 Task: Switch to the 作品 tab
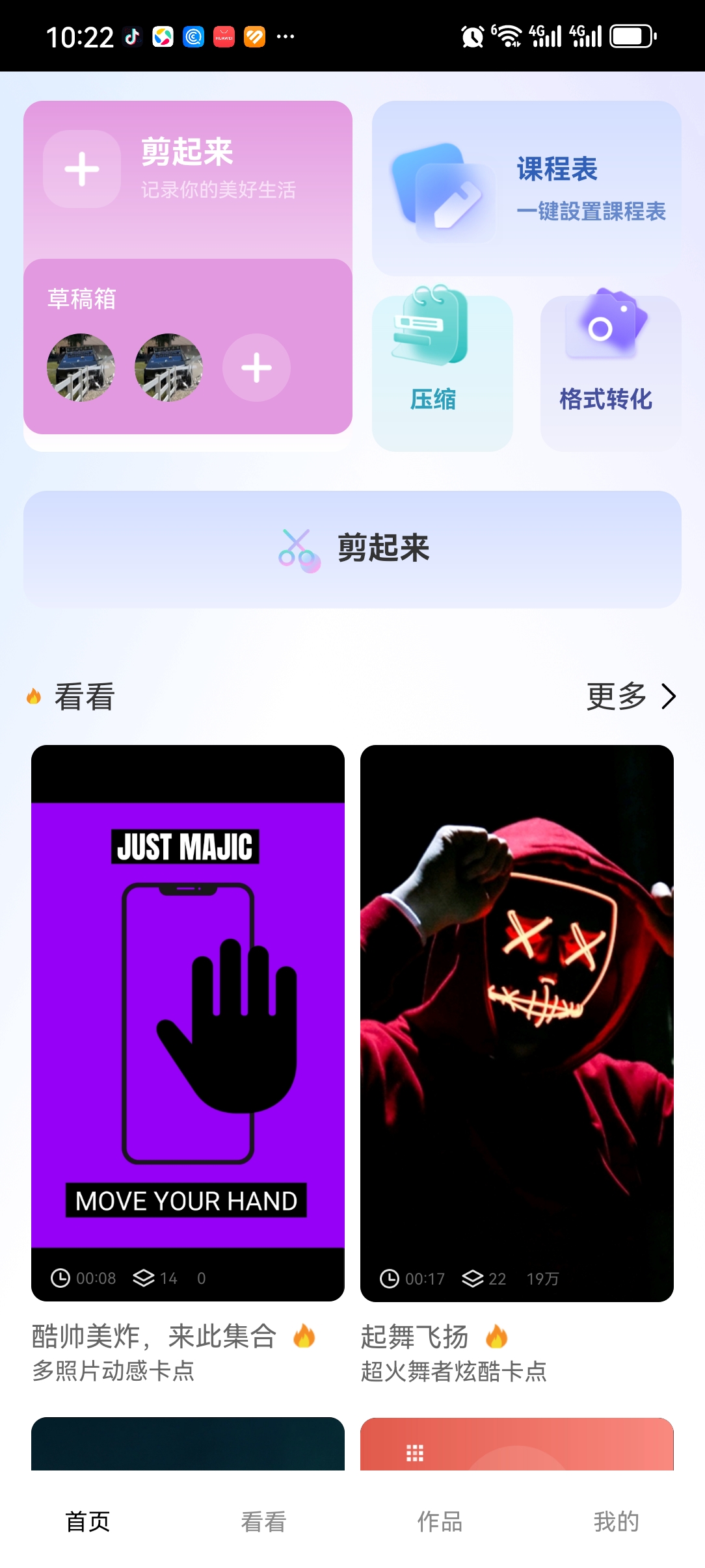click(x=440, y=1522)
